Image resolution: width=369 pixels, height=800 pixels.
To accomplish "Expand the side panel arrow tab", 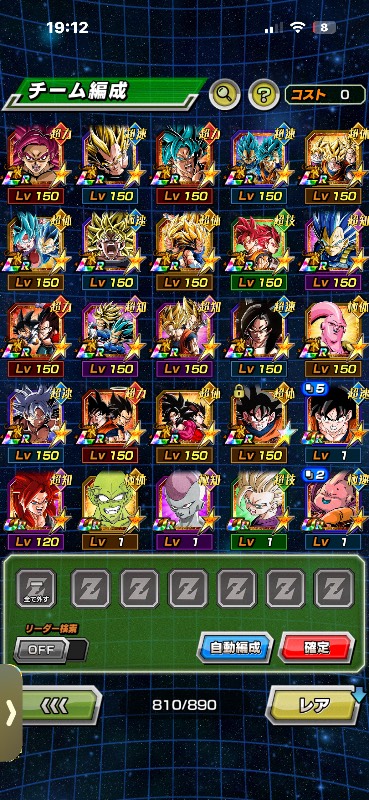I will coord(10,712).
